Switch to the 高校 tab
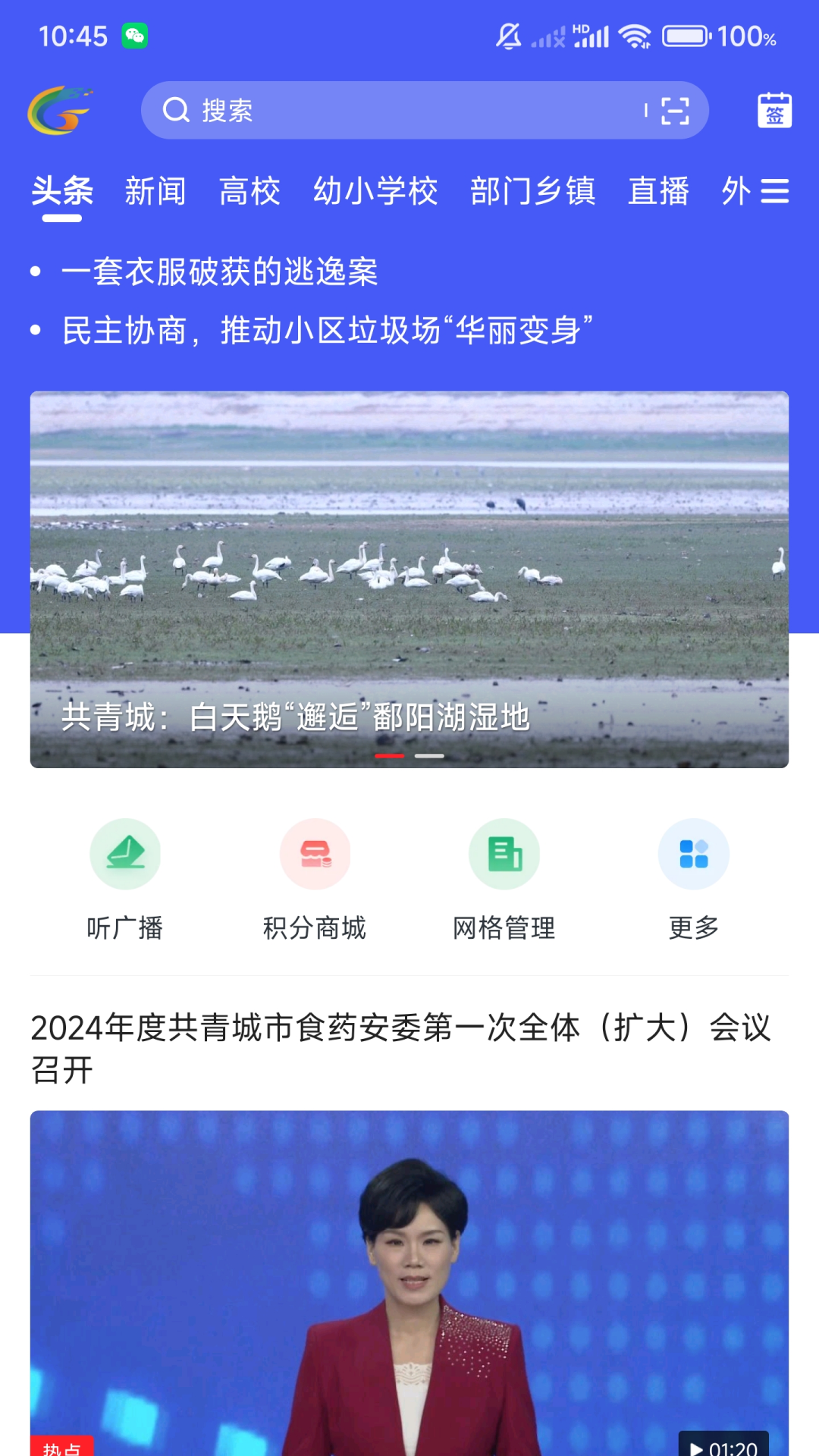This screenshot has height=1456, width=819. 249,191
